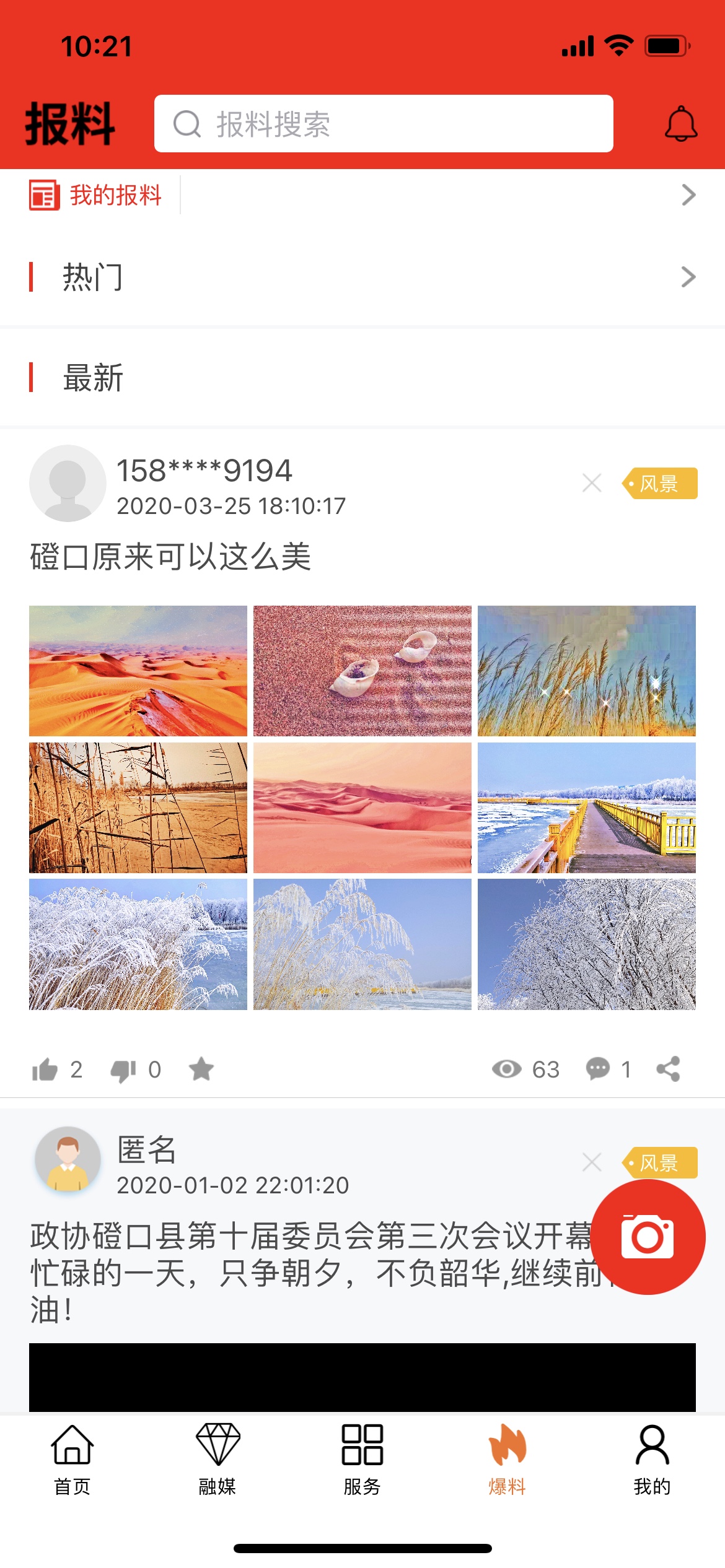Switch to the 我的 tab
Viewport: 725px width, 1568px height.
click(x=652, y=1460)
